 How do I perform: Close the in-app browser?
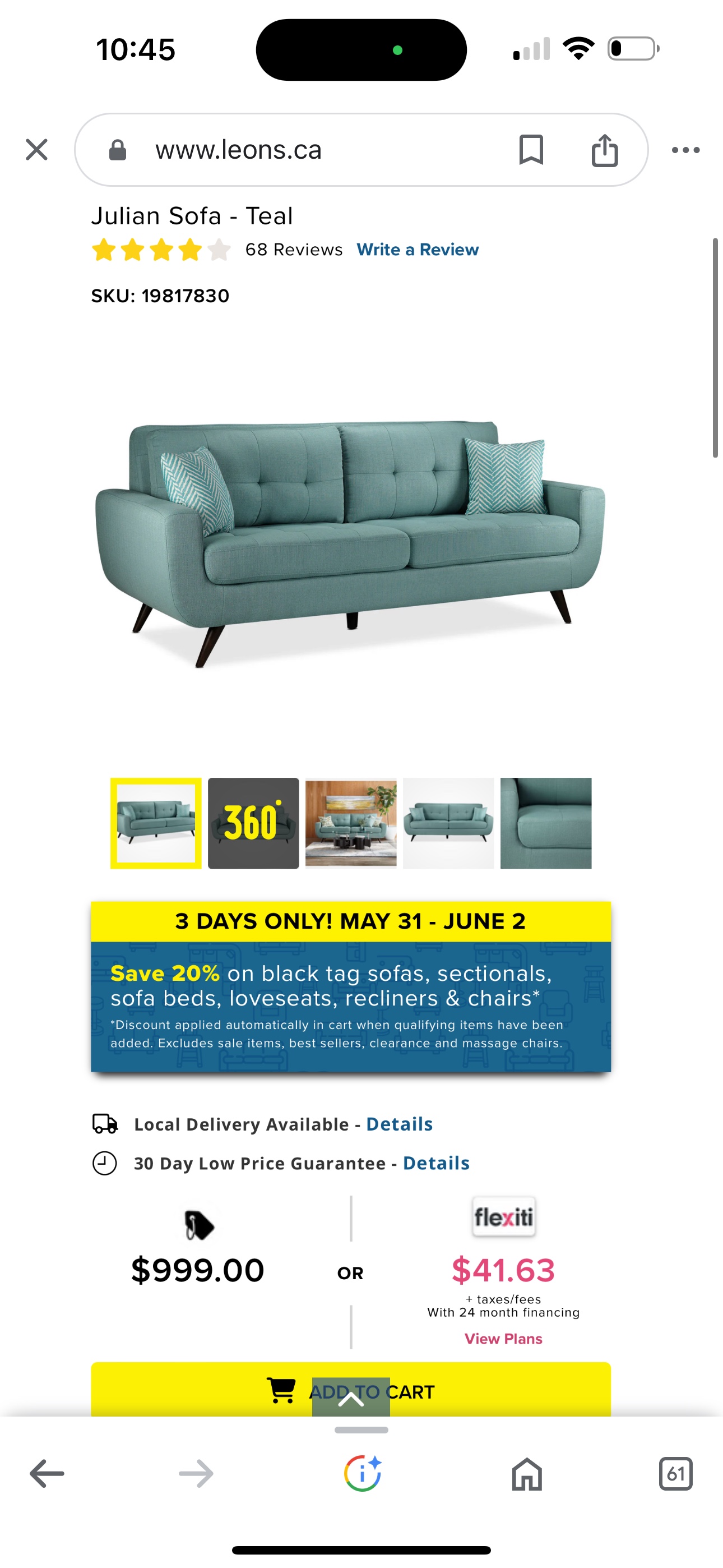(x=36, y=149)
